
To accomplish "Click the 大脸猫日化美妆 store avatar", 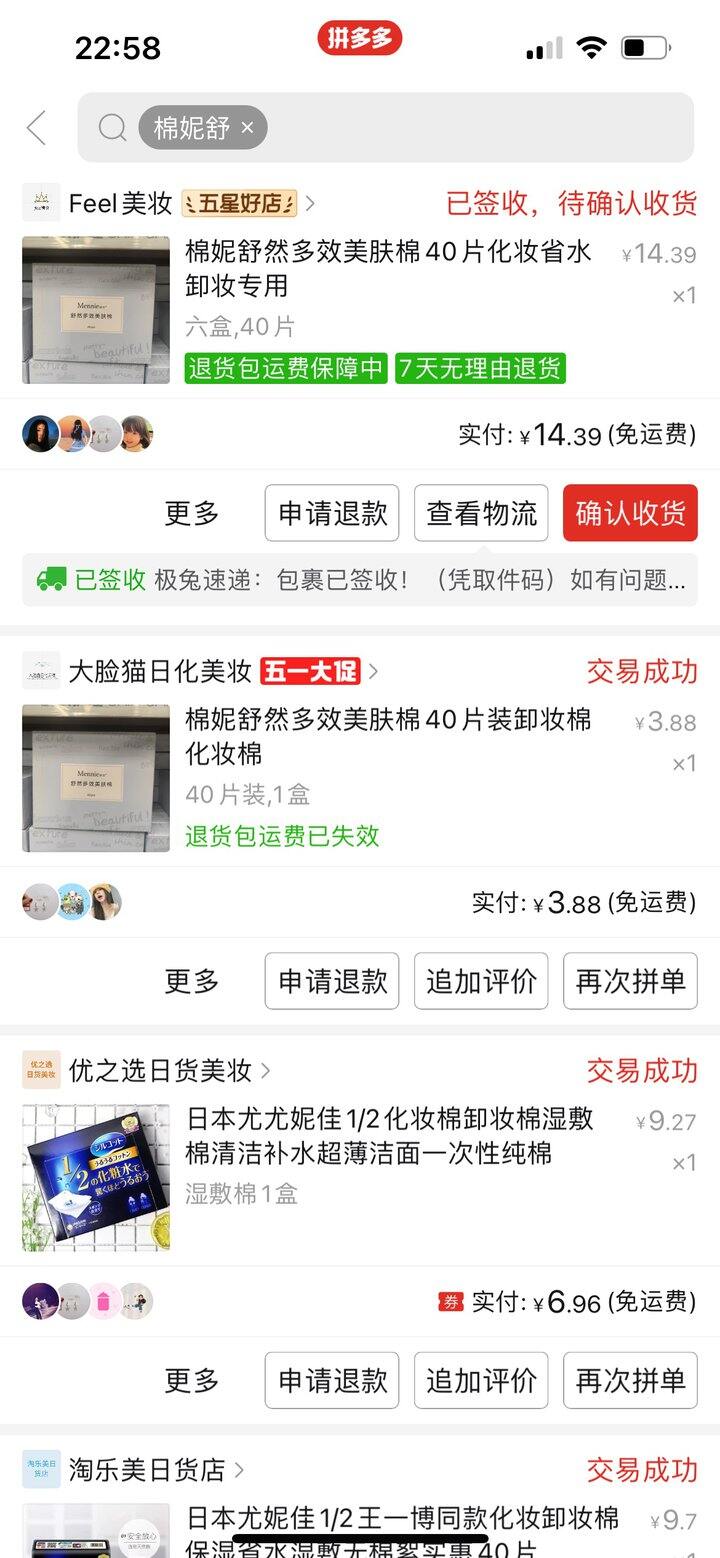I will pos(40,670).
